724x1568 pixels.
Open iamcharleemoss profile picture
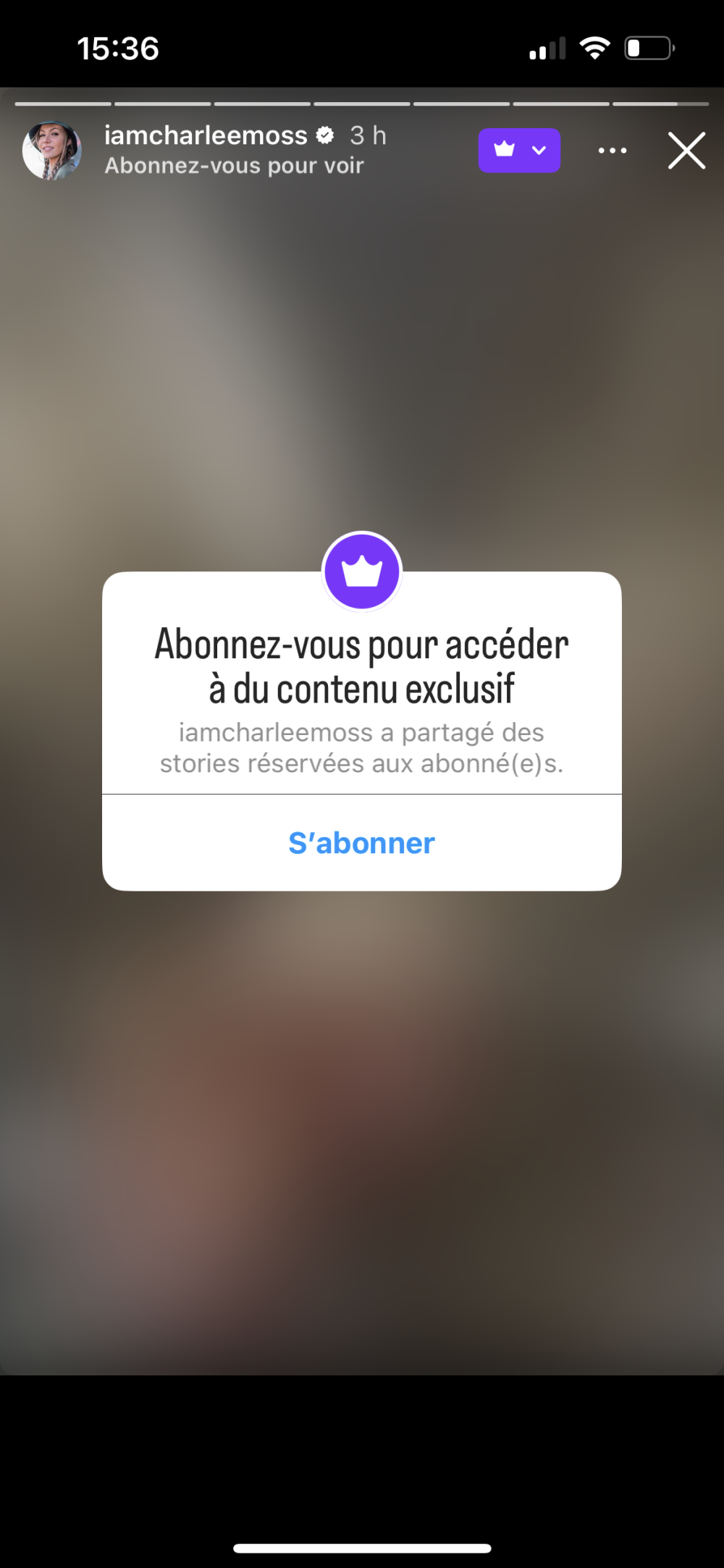(52, 151)
